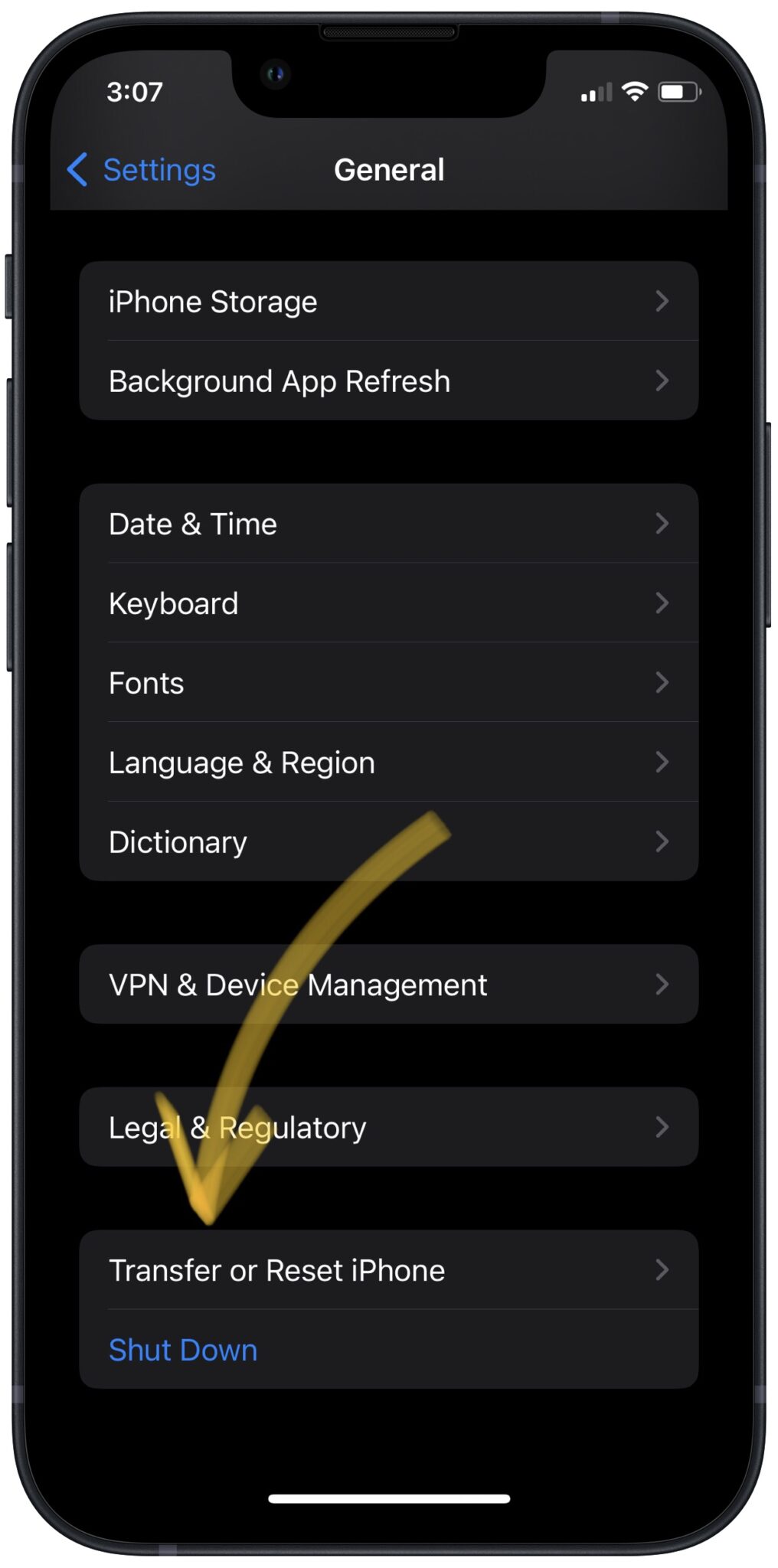Open iPhone Storage
Image resolution: width=778 pixels, height=1568 pixels.
pyautogui.click(x=388, y=302)
